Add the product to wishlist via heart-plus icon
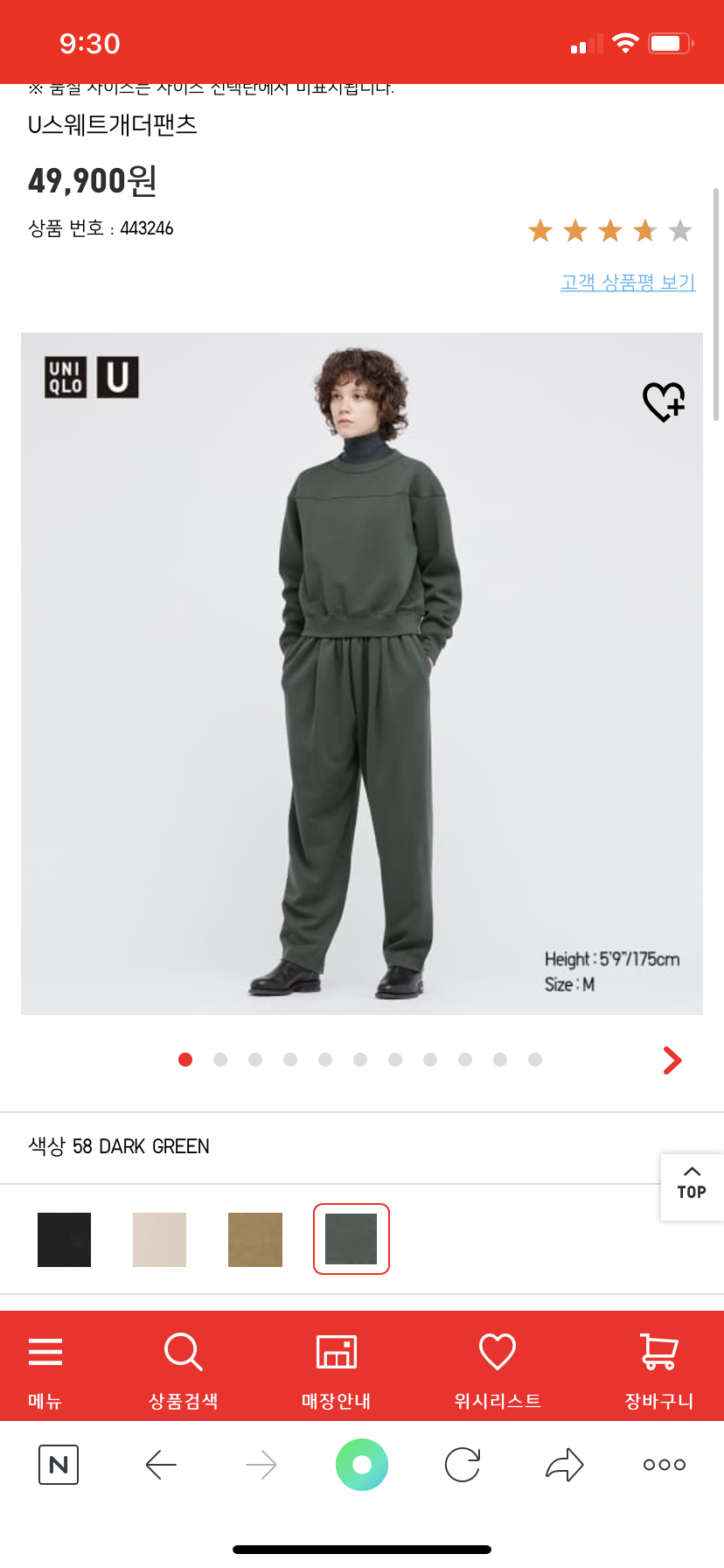 pyautogui.click(x=664, y=402)
